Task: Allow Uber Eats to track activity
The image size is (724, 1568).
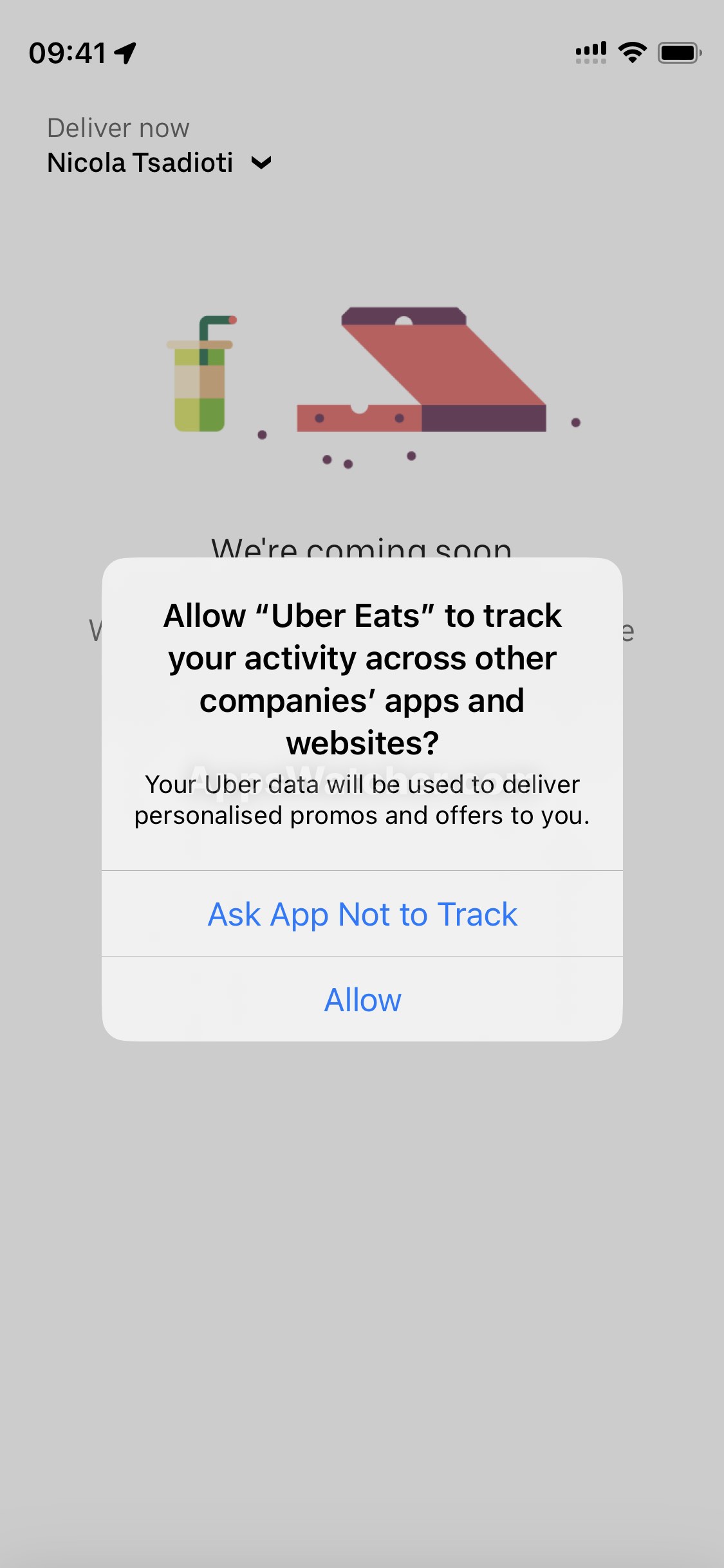Action: 362,1000
